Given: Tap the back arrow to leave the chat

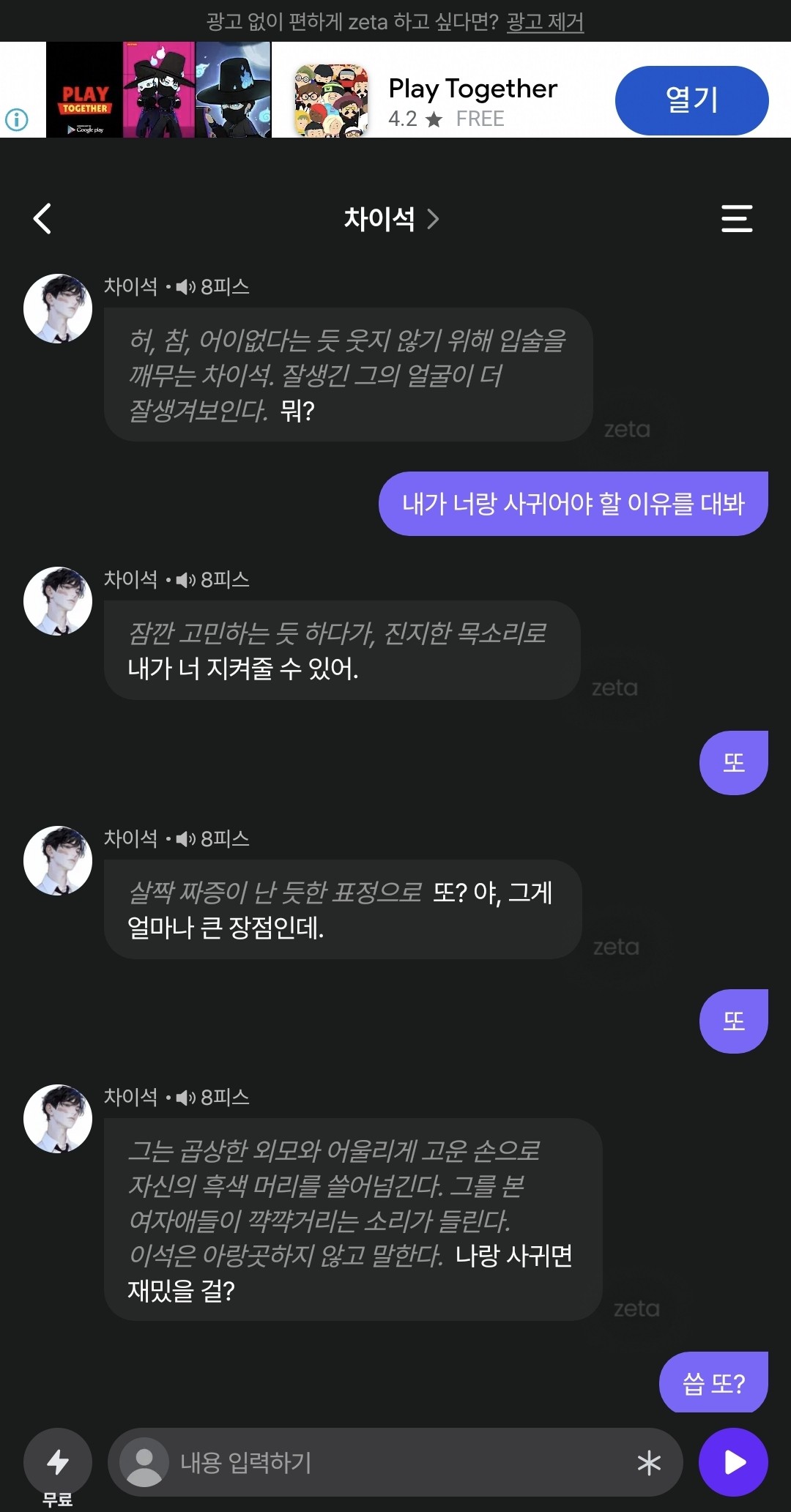Looking at the screenshot, I should 42,218.
